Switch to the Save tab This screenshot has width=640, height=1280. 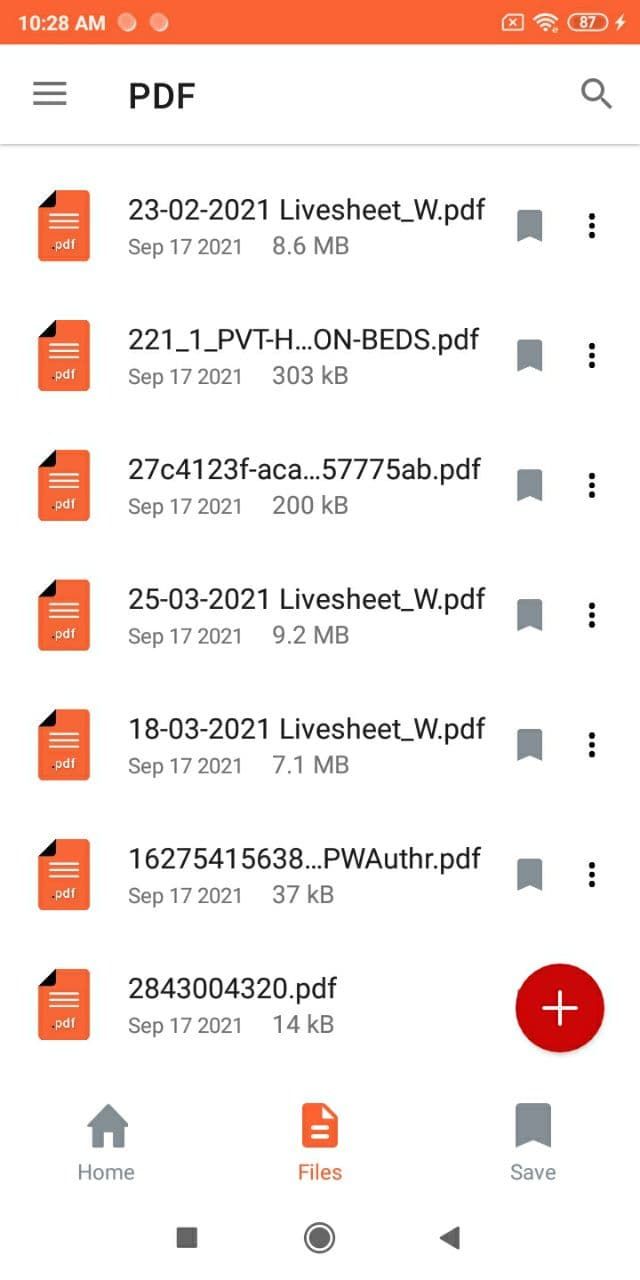click(x=533, y=1143)
